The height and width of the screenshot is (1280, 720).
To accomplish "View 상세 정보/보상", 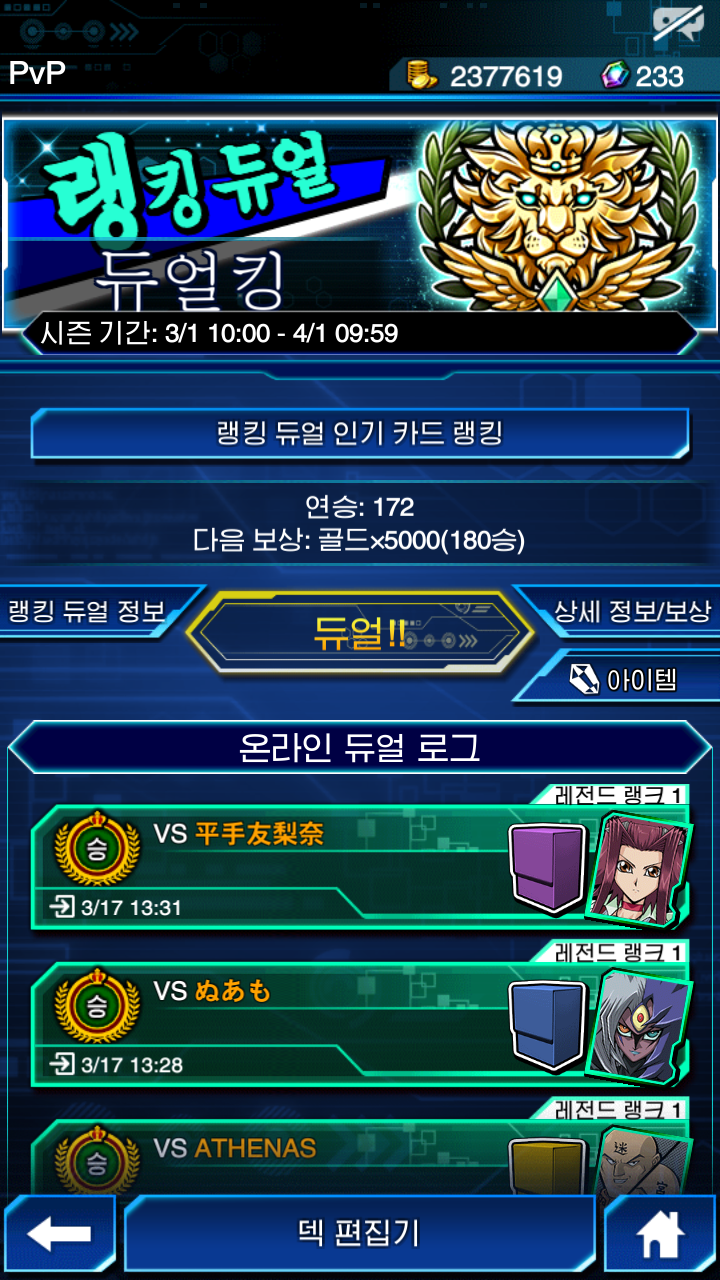I will click(x=628, y=612).
